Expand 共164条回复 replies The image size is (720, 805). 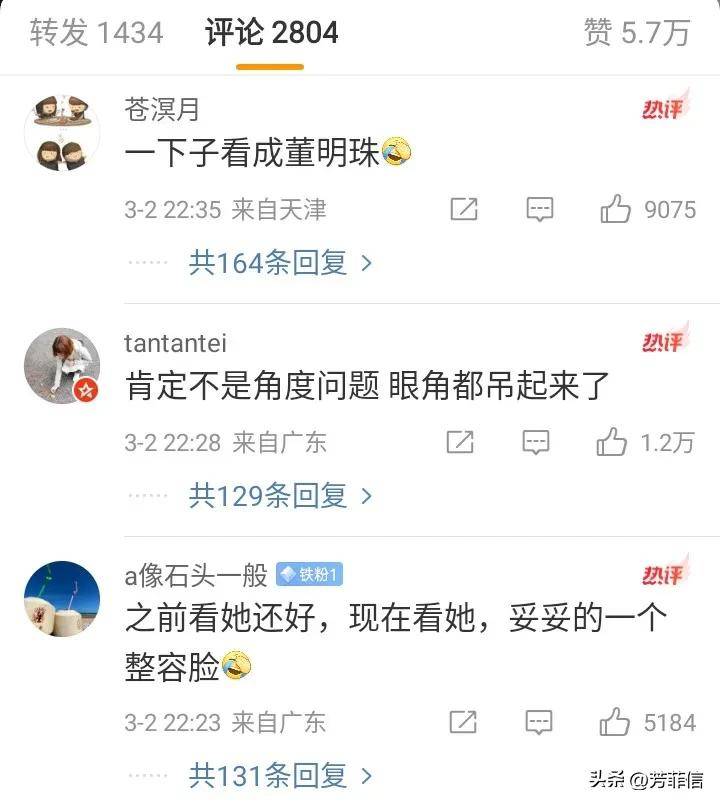(x=280, y=263)
